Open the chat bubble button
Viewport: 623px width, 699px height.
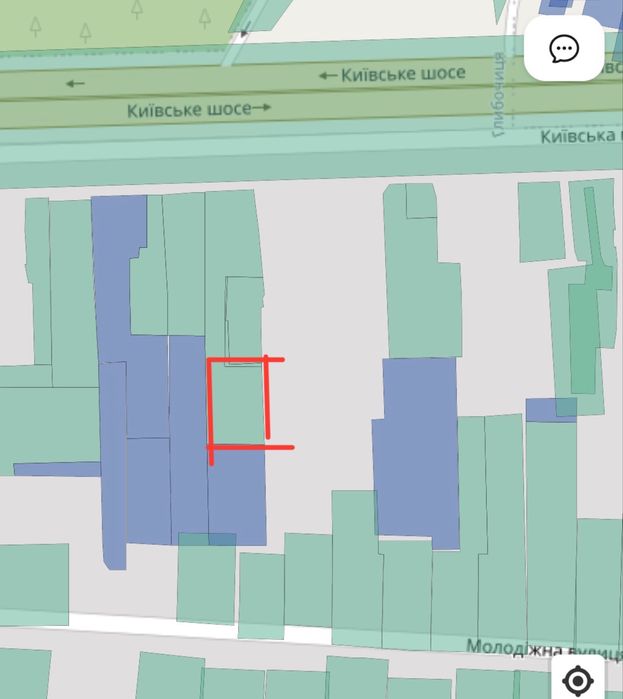(x=564, y=48)
